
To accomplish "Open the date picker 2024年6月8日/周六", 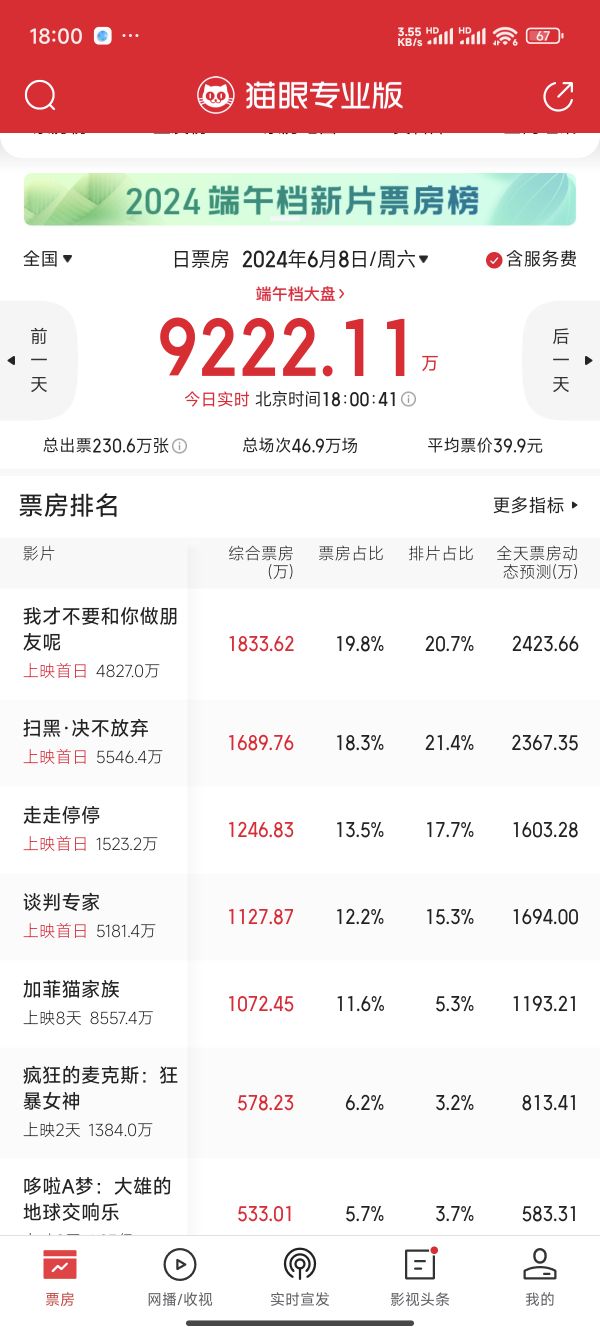I will tap(335, 260).
